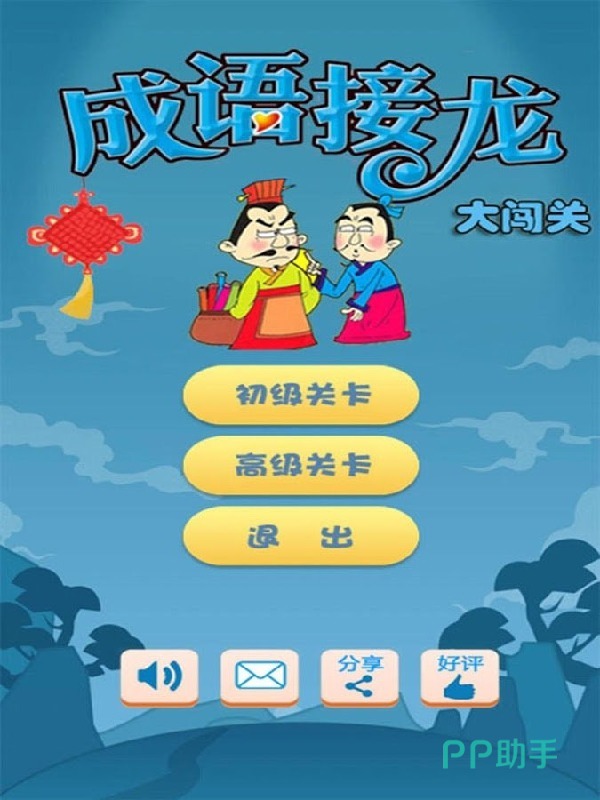Open the mail envelope button
This screenshot has width=600, height=800.
[259, 677]
